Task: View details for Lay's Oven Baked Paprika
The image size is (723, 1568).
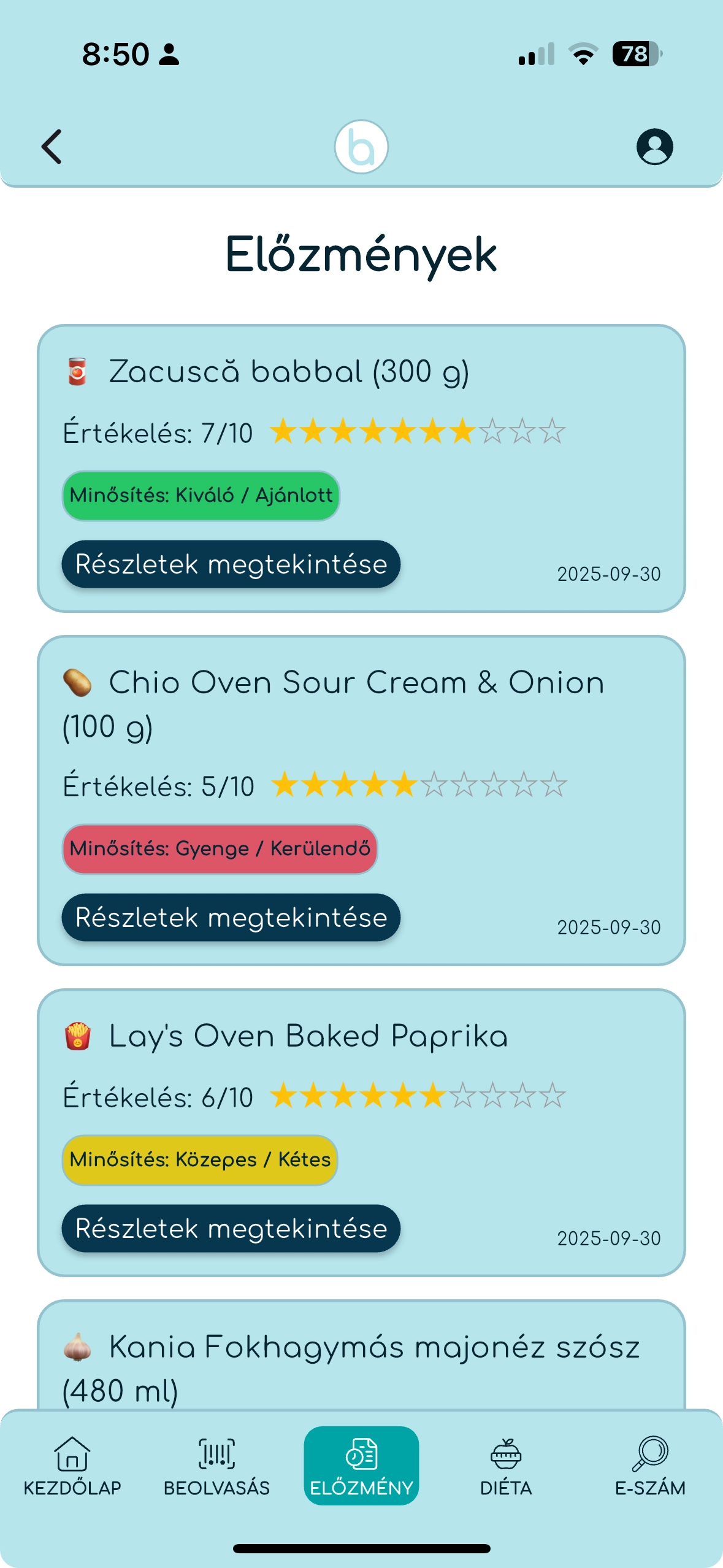Action: 231,1229
